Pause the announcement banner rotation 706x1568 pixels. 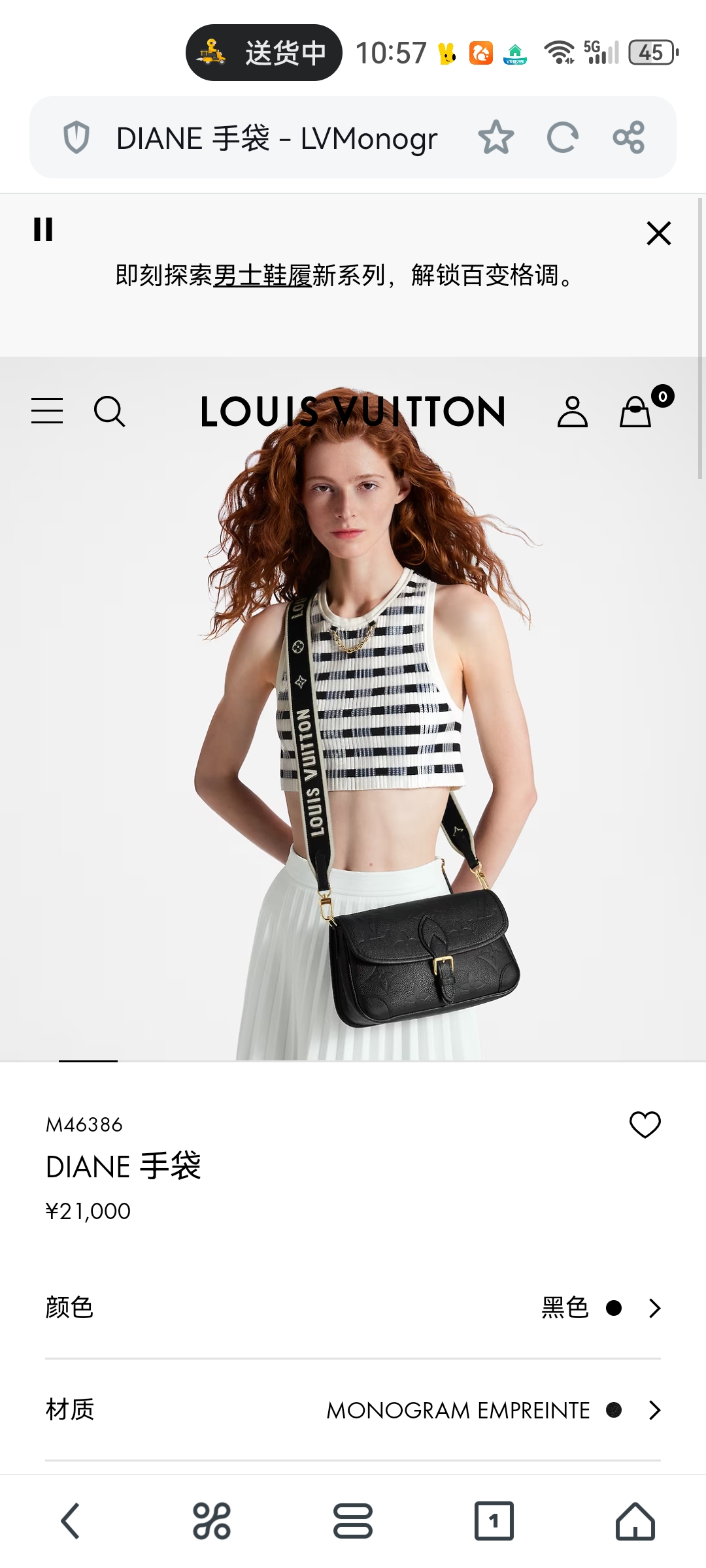43,230
